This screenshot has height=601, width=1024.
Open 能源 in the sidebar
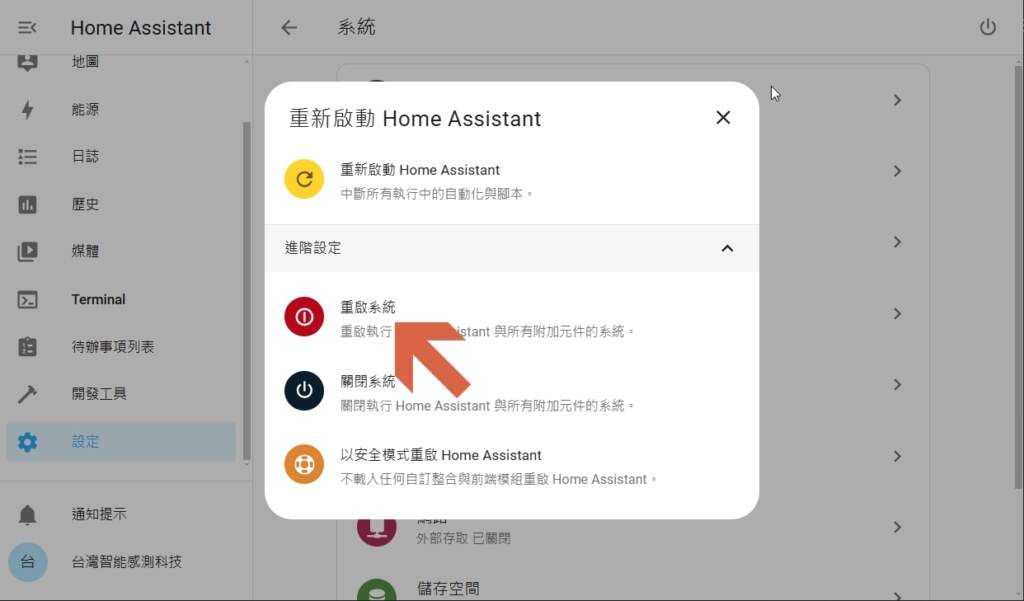(x=85, y=110)
